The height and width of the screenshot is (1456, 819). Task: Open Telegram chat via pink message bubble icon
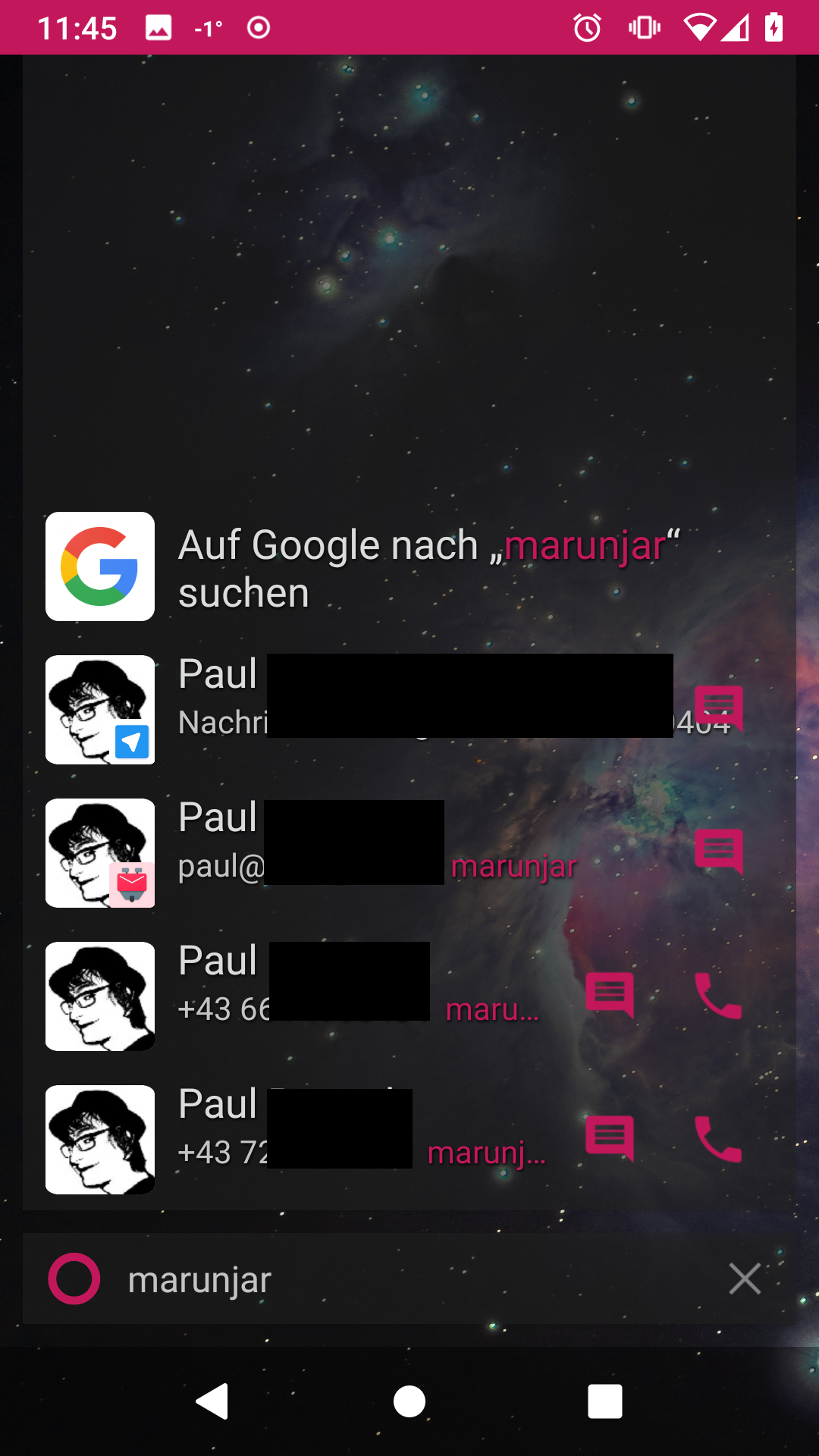pos(720,708)
